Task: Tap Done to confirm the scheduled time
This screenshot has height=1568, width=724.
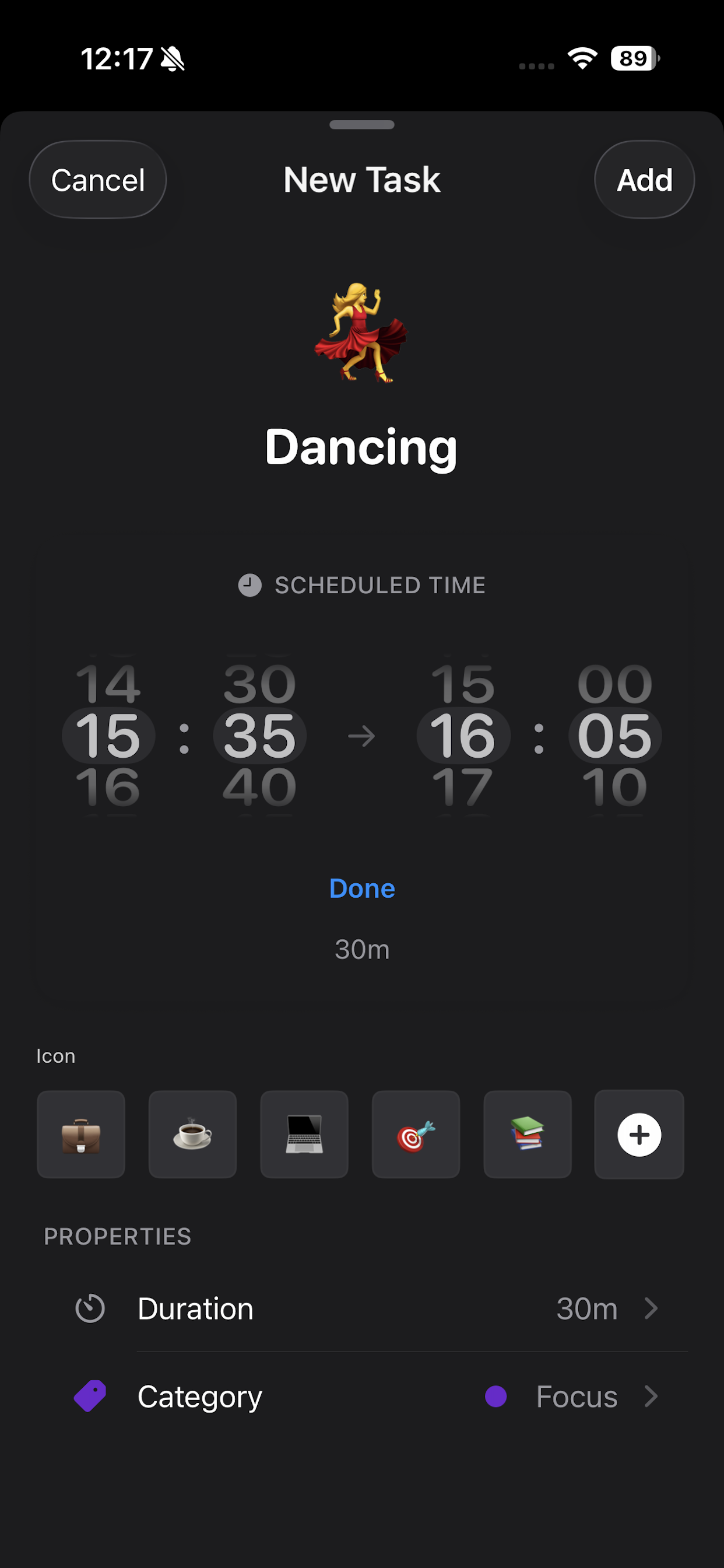Action: pyautogui.click(x=362, y=887)
